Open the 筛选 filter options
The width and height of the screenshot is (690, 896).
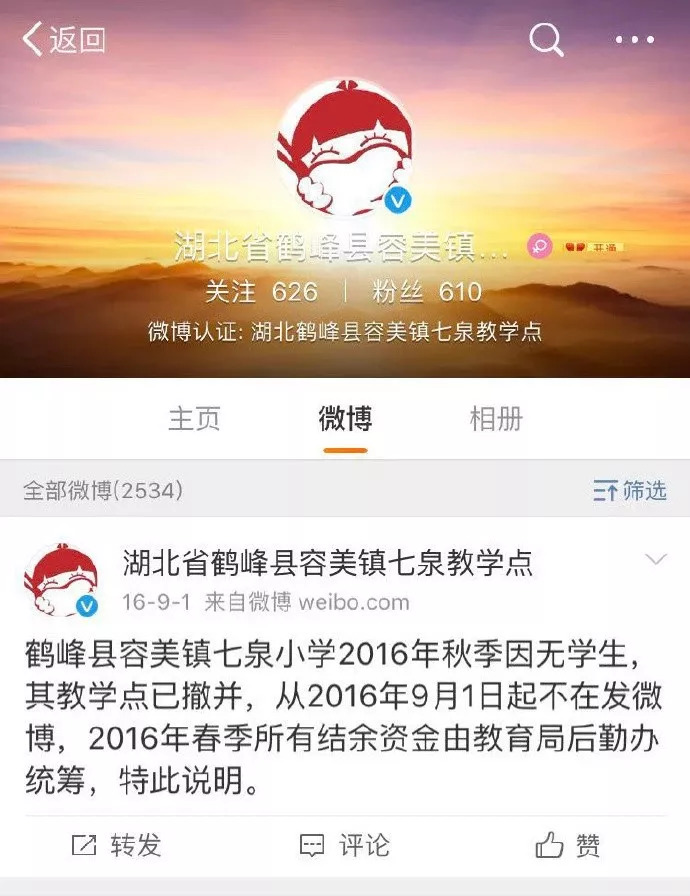click(630, 490)
